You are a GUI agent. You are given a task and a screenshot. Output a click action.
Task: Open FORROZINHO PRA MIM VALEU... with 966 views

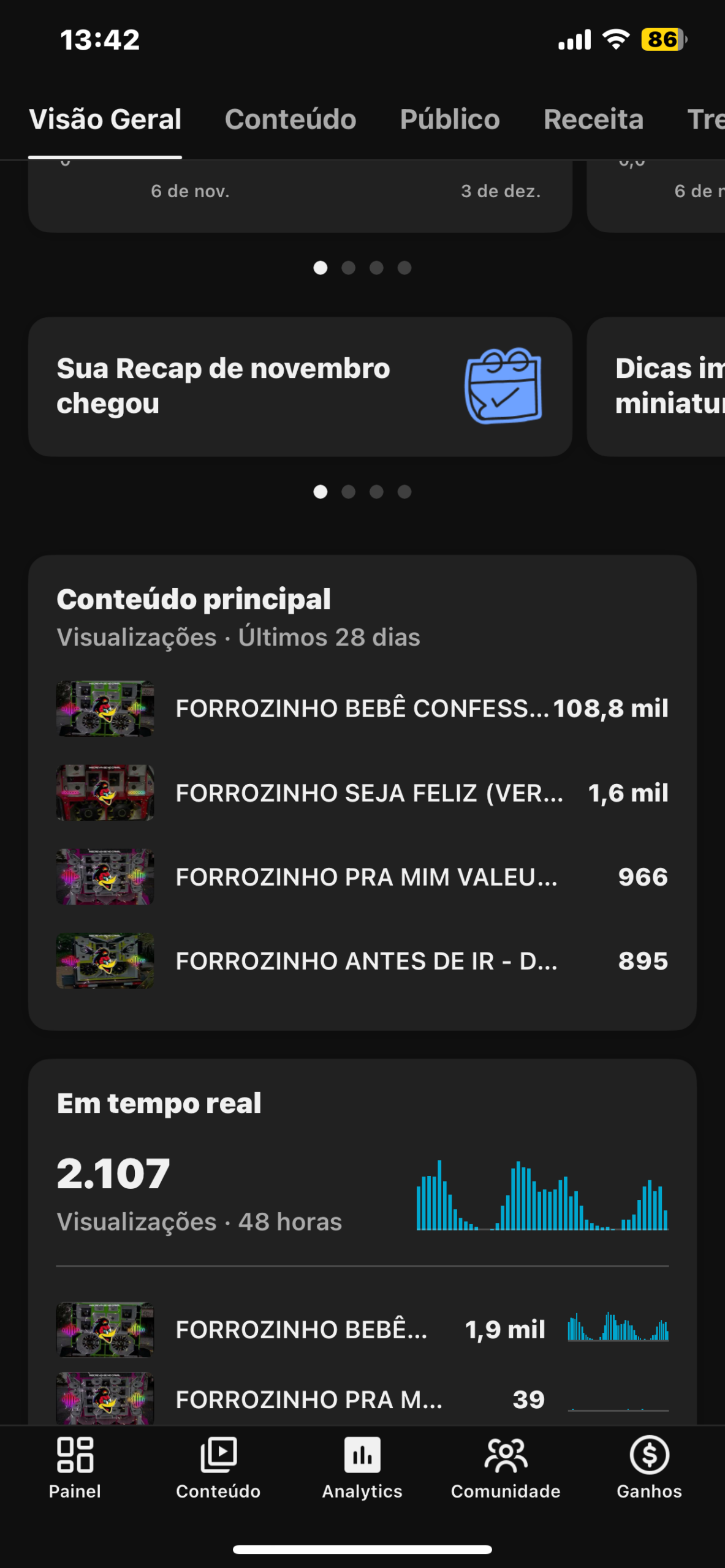coord(362,877)
